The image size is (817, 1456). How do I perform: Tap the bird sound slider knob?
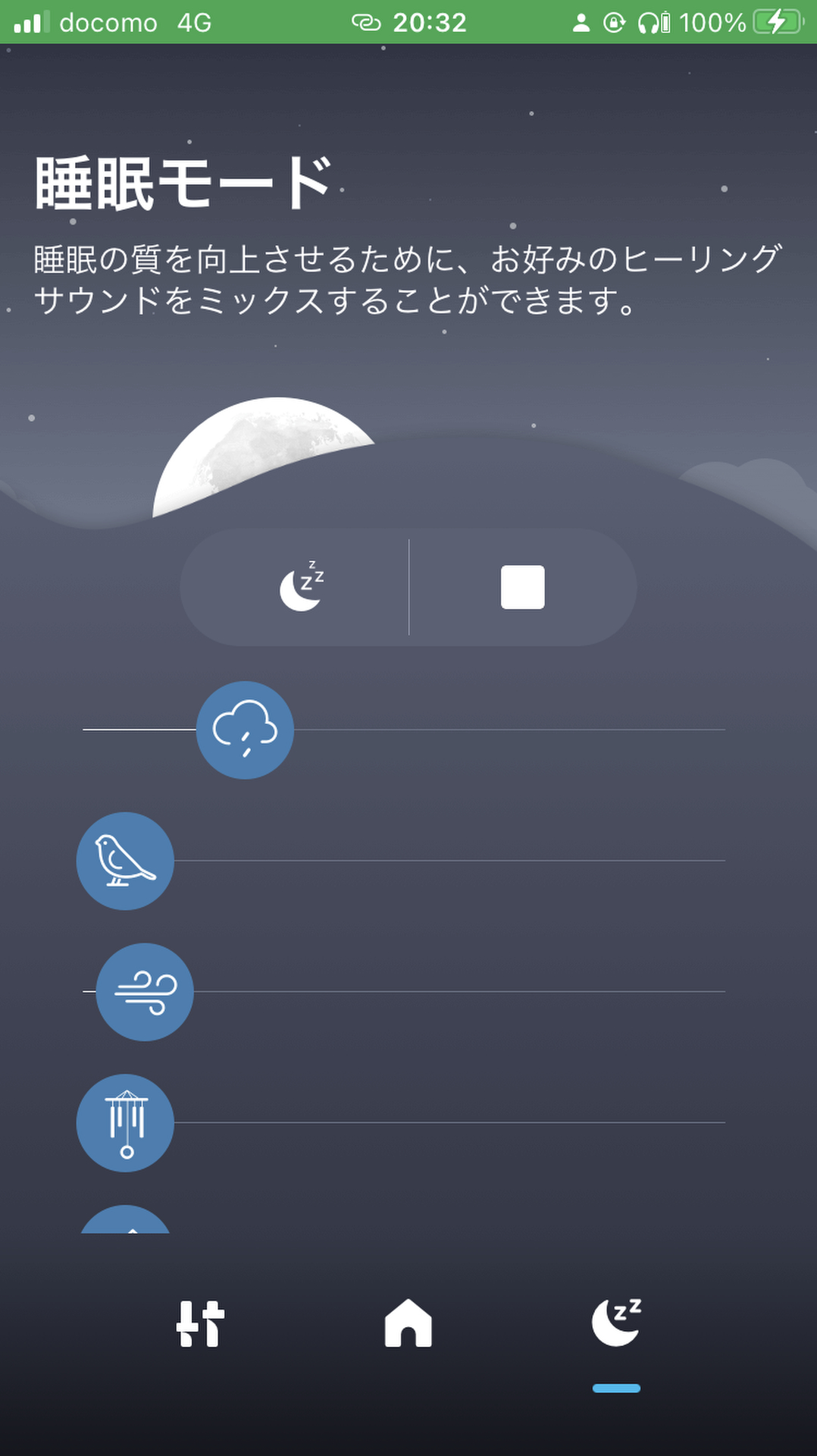click(125, 861)
